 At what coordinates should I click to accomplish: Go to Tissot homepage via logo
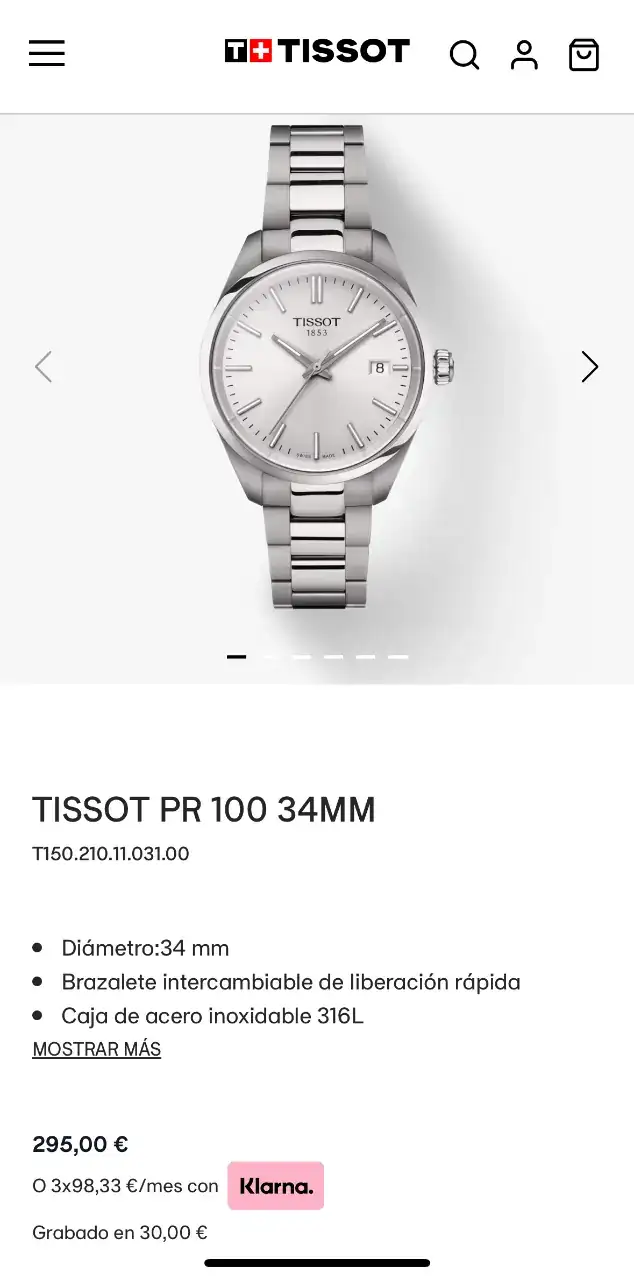(x=317, y=52)
